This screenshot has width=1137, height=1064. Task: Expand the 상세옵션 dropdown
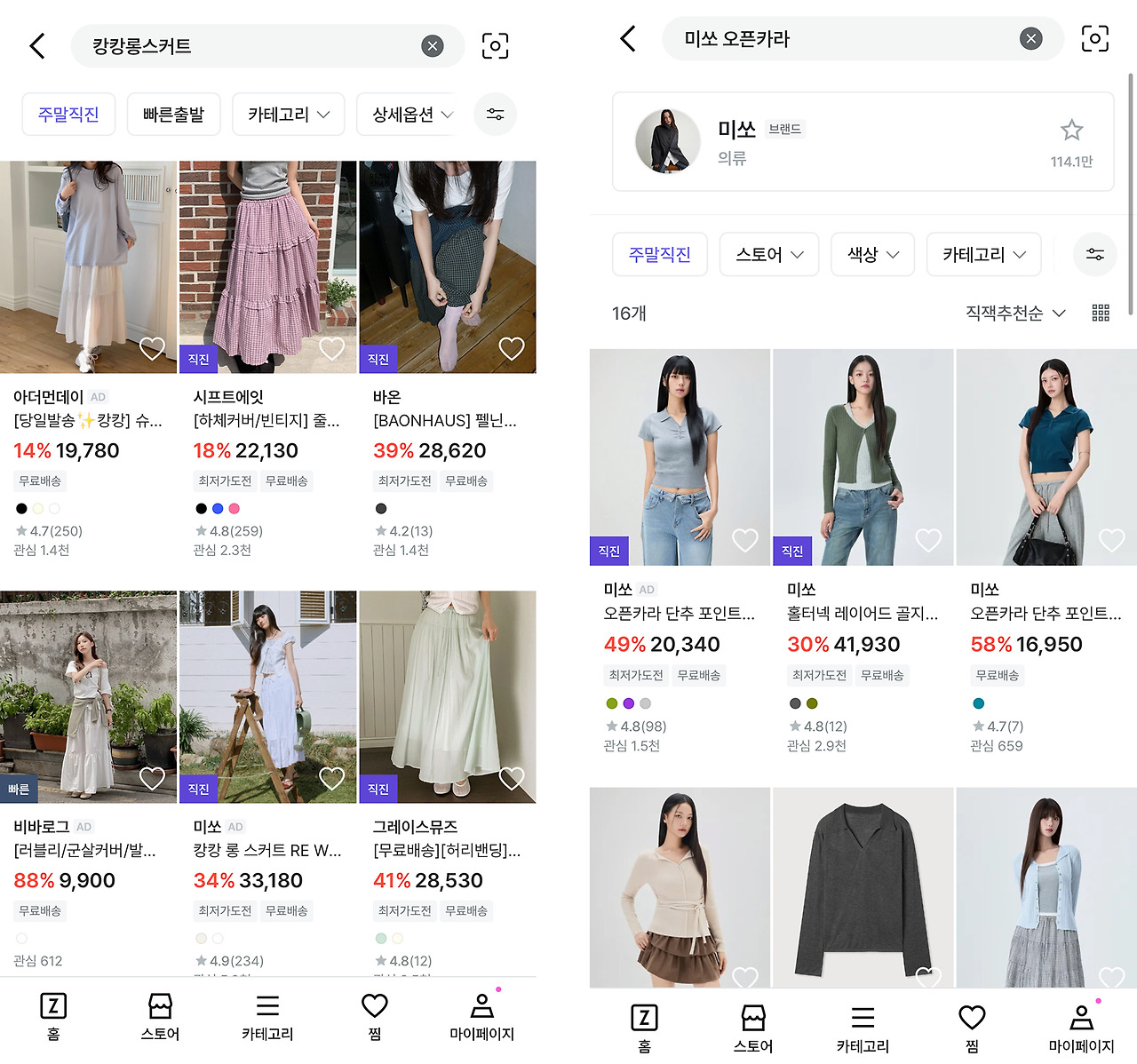(412, 115)
